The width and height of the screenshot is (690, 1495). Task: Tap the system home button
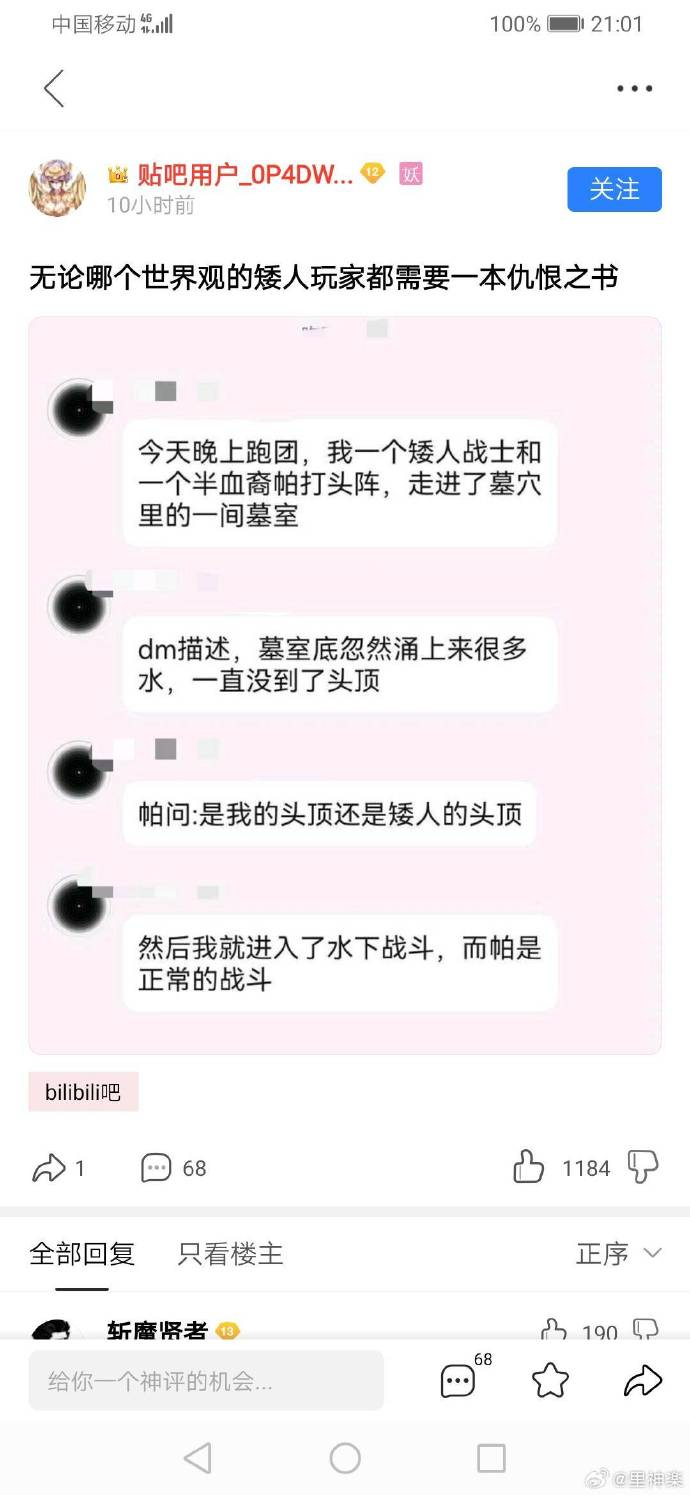click(344, 1458)
